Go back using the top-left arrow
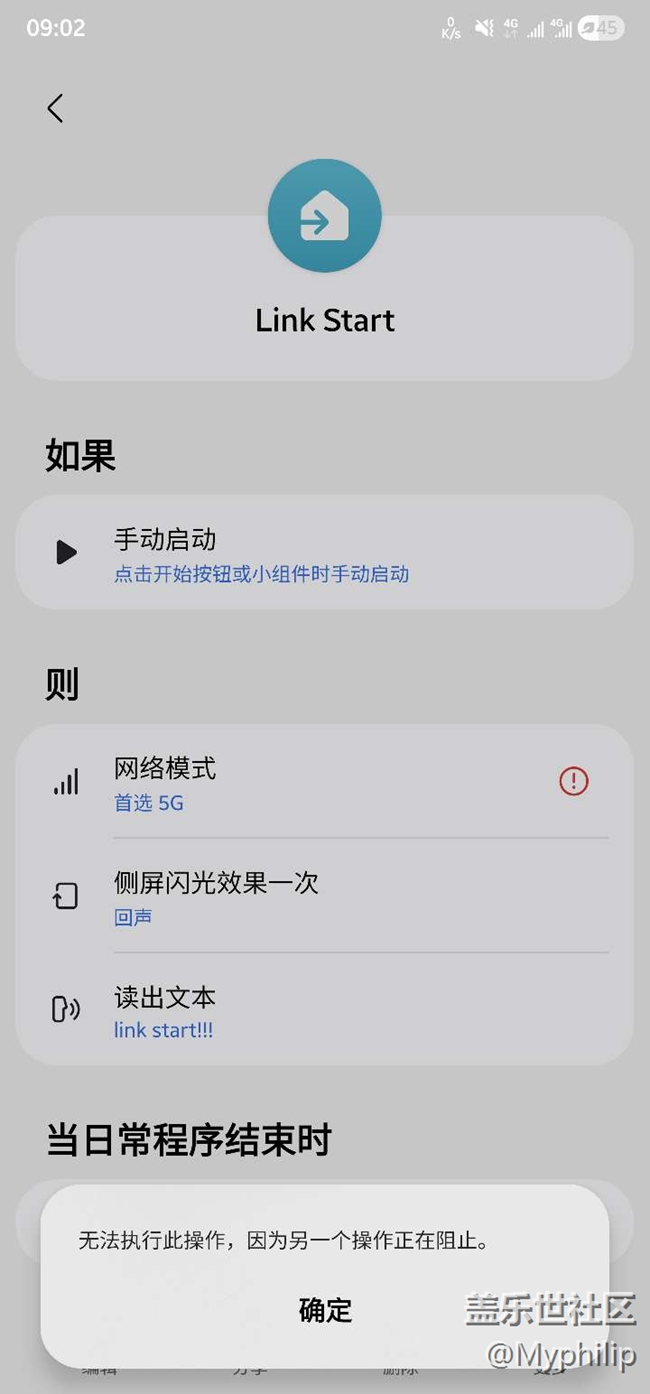Screen dimensions: 650x1394 pyautogui.click(x=56, y=108)
